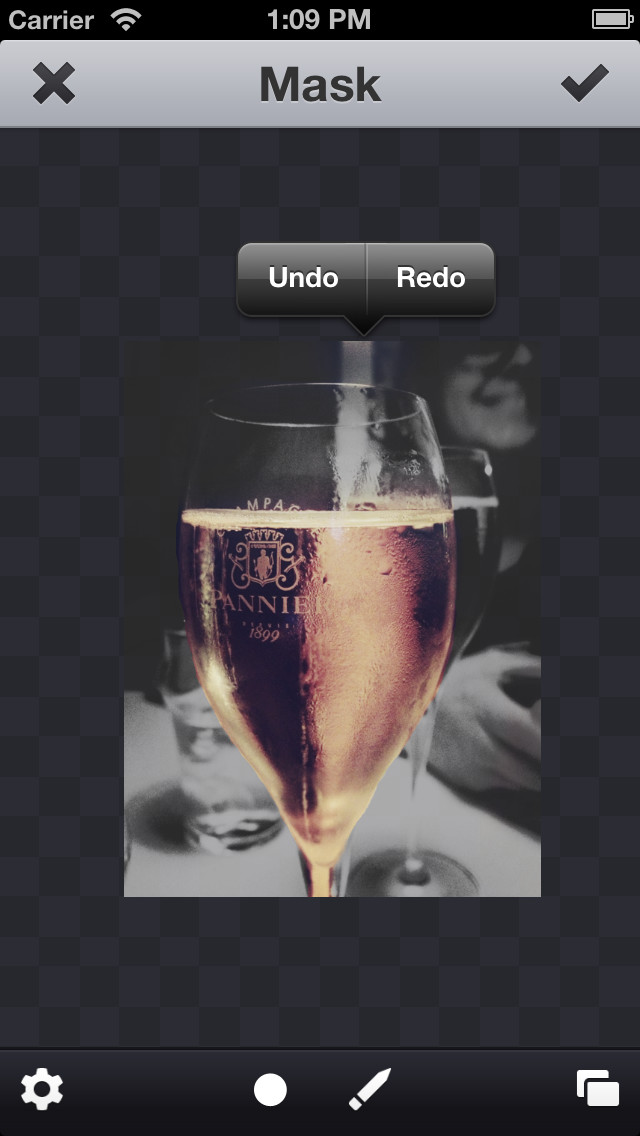Open the layers icon
The image size is (640, 1136).
[598, 1089]
